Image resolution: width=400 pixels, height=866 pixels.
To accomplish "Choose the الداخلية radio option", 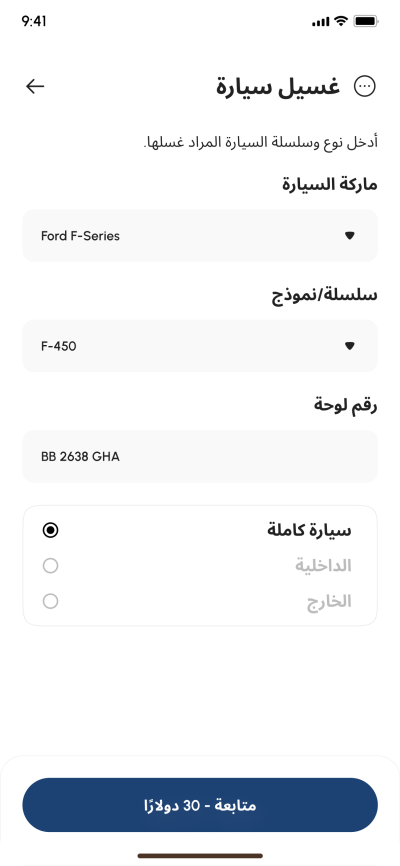I will (50, 566).
